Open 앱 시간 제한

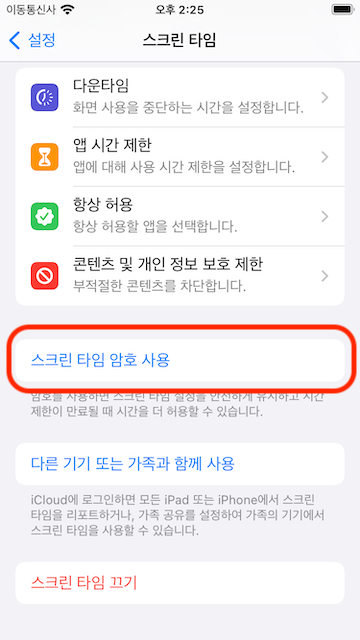pos(180,157)
